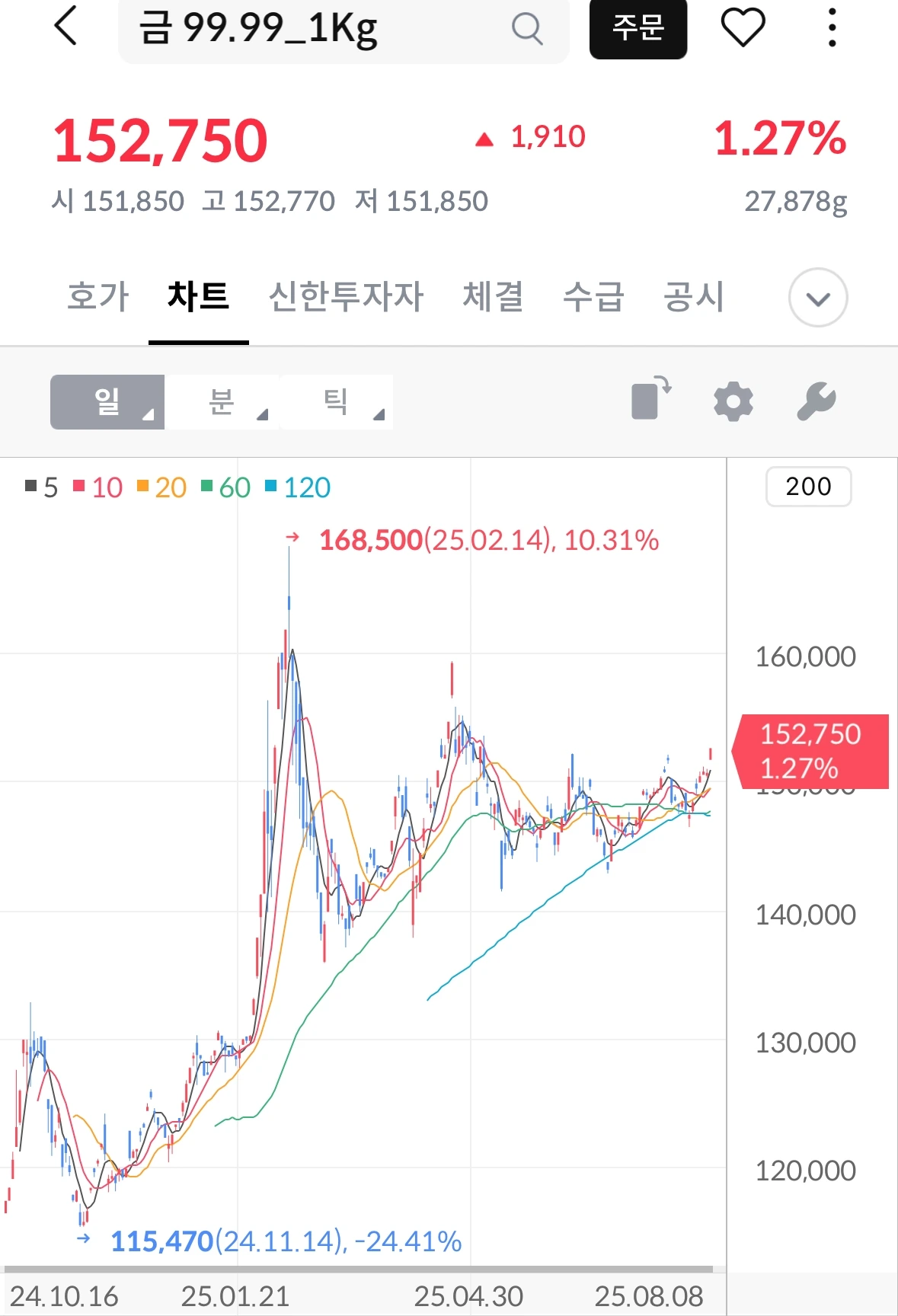Select the red 10-day line color swatch
The height and width of the screenshot is (1316, 898).
pos(78,487)
